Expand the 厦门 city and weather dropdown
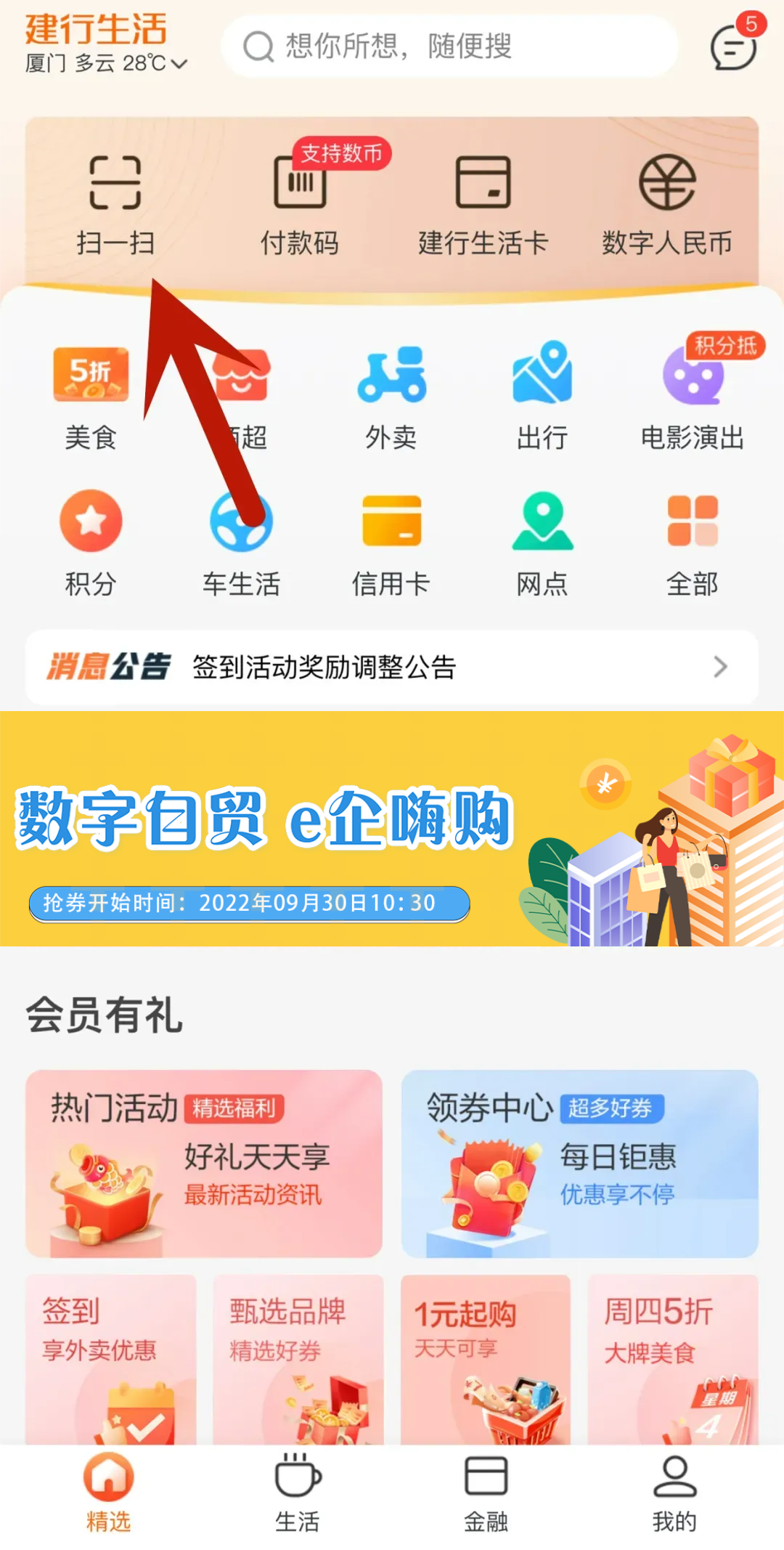This screenshot has height=1550, width=784. [x=107, y=64]
